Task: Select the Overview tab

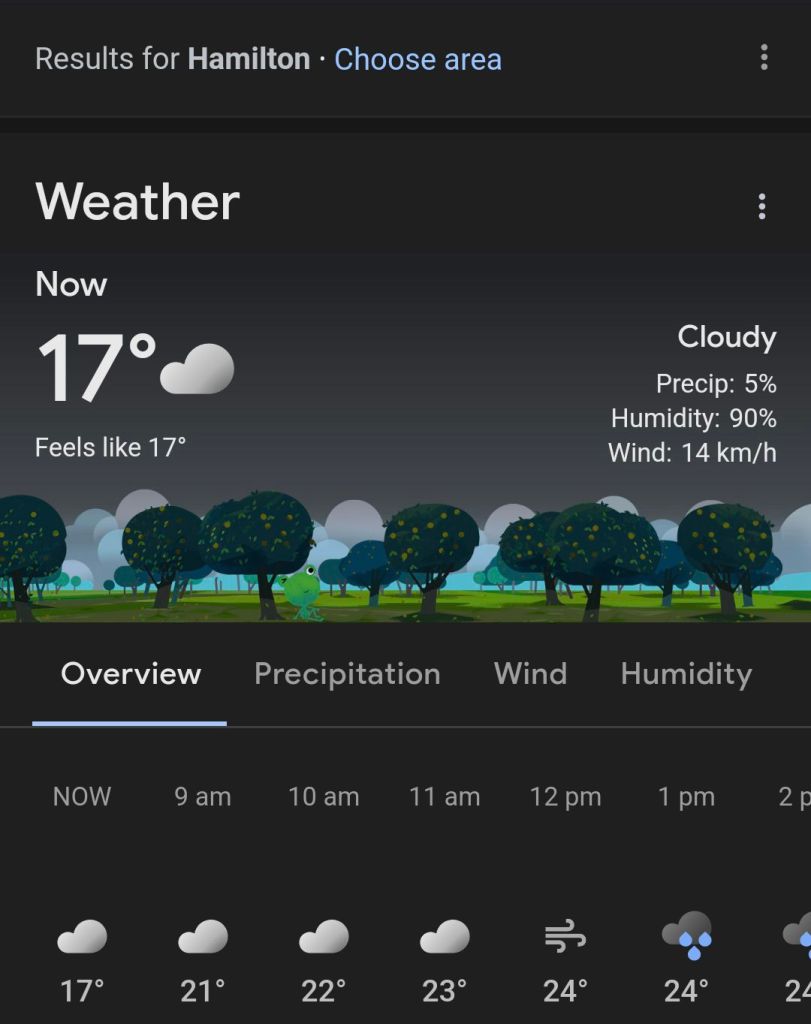Action: [131, 674]
